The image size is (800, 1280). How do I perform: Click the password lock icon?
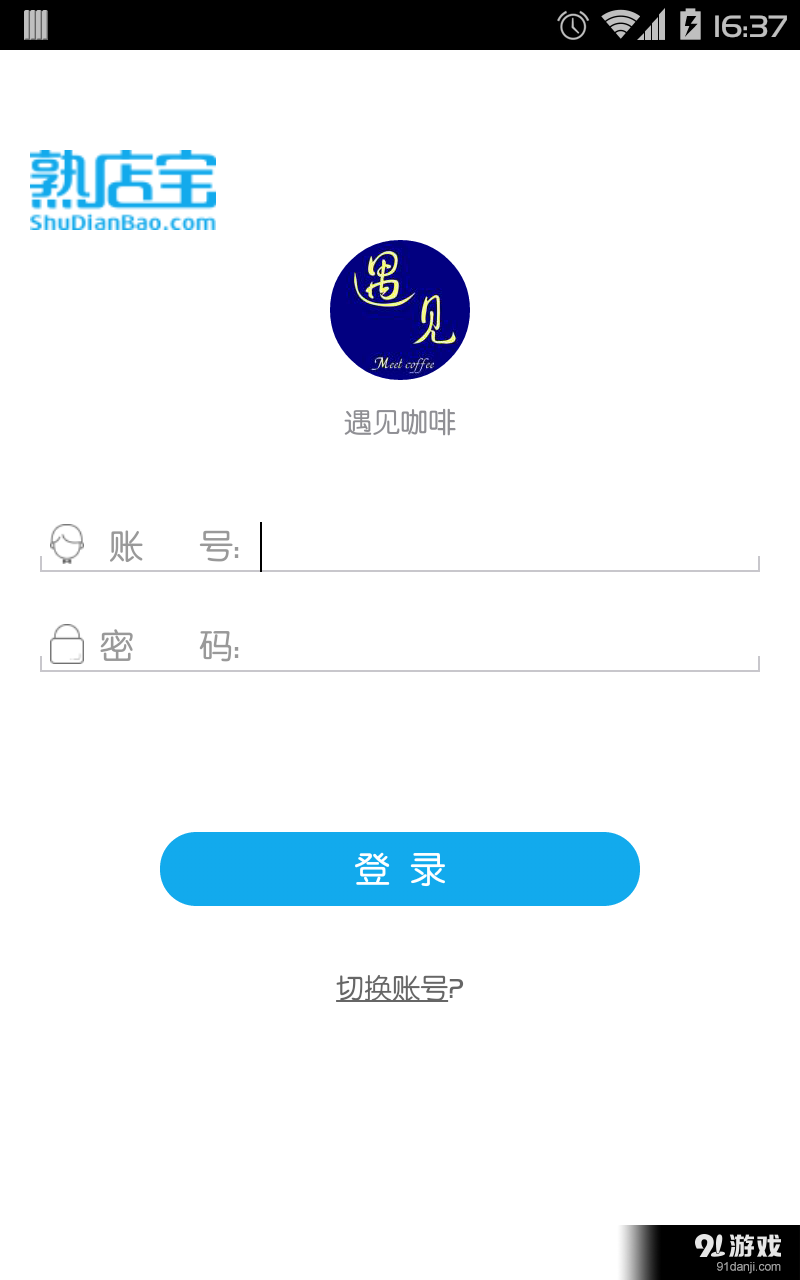tap(66, 645)
